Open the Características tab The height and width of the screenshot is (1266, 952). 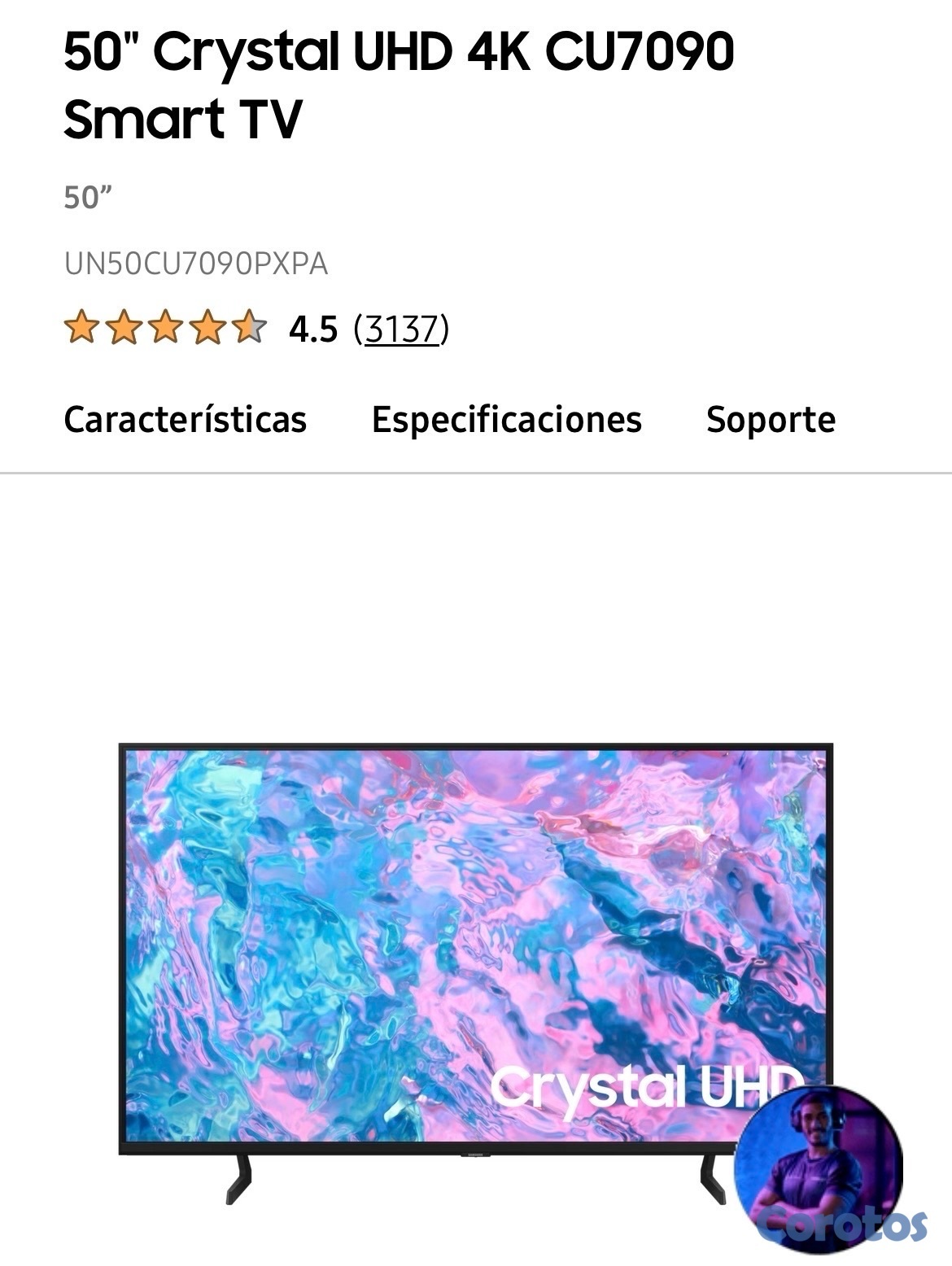(x=185, y=420)
